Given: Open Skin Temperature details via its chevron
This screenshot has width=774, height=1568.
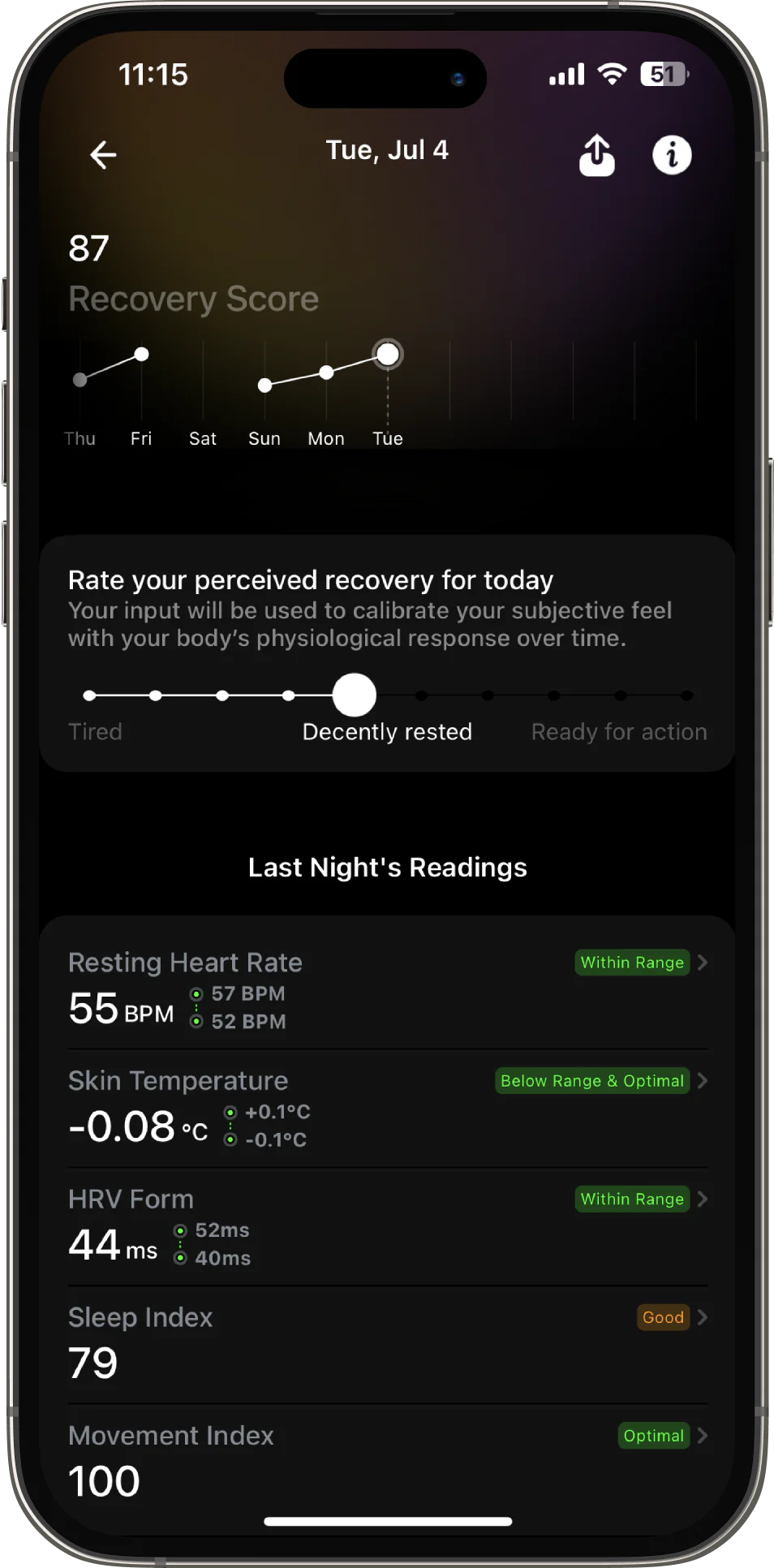Looking at the screenshot, I should click(703, 1081).
